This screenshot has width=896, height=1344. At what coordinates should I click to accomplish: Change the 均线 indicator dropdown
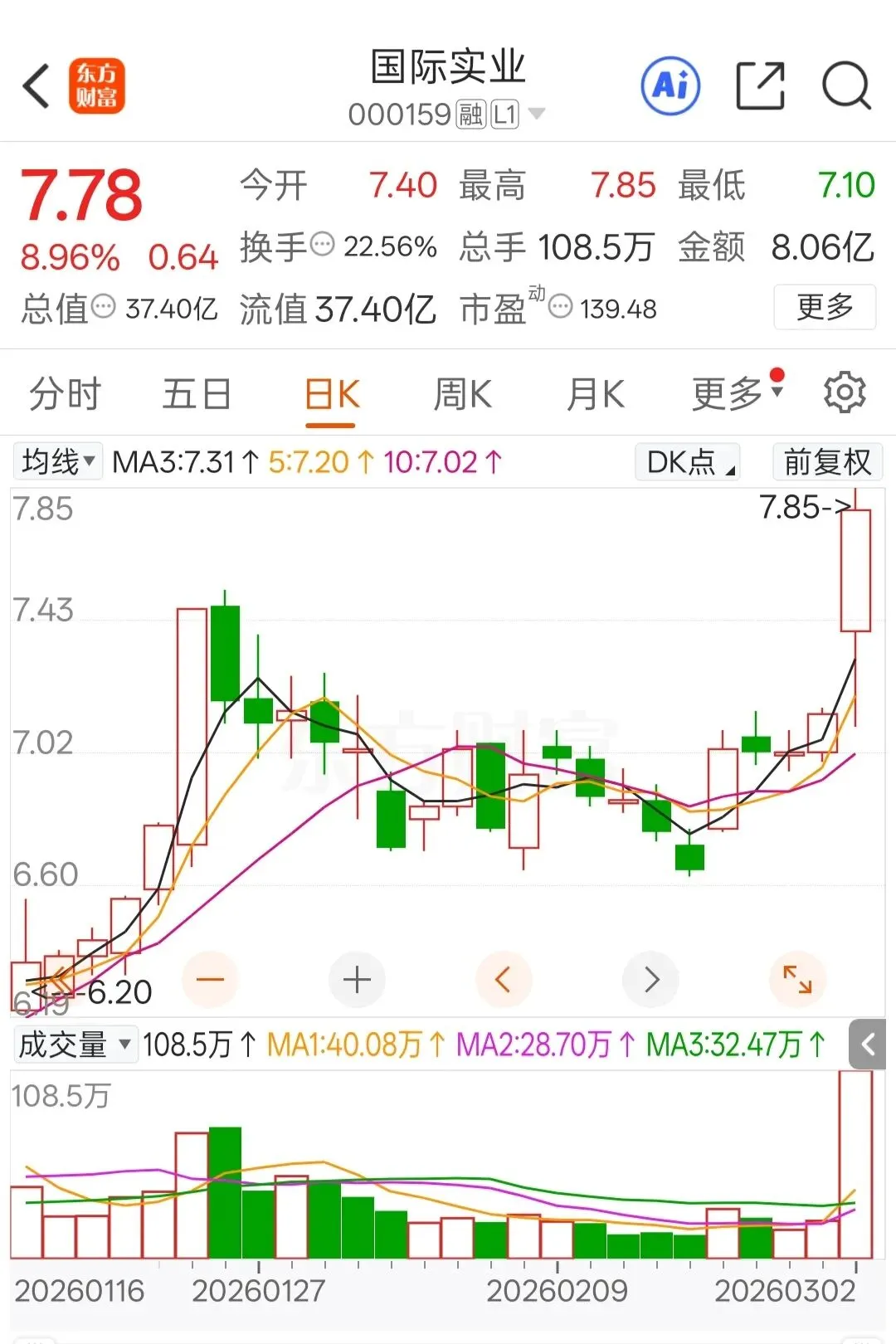(58, 461)
